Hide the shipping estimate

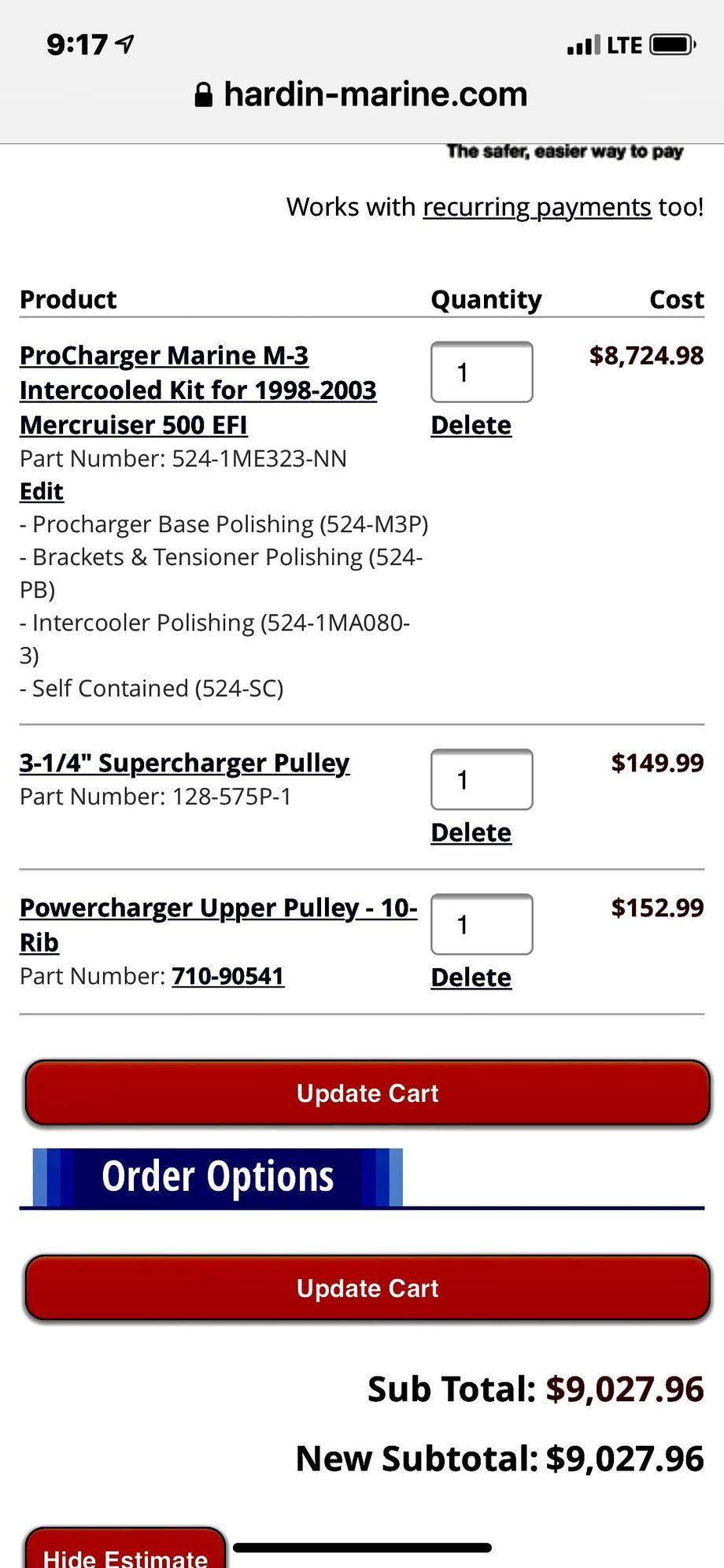[x=125, y=1552]
